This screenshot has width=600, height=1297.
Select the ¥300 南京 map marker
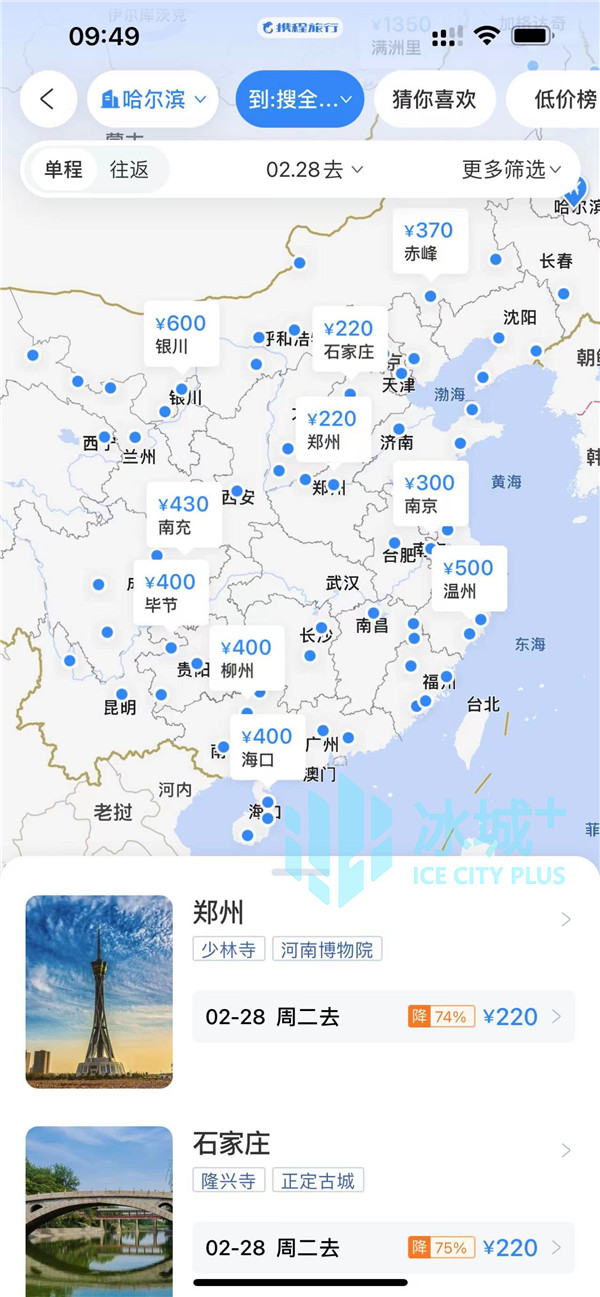tap(430, 494)
